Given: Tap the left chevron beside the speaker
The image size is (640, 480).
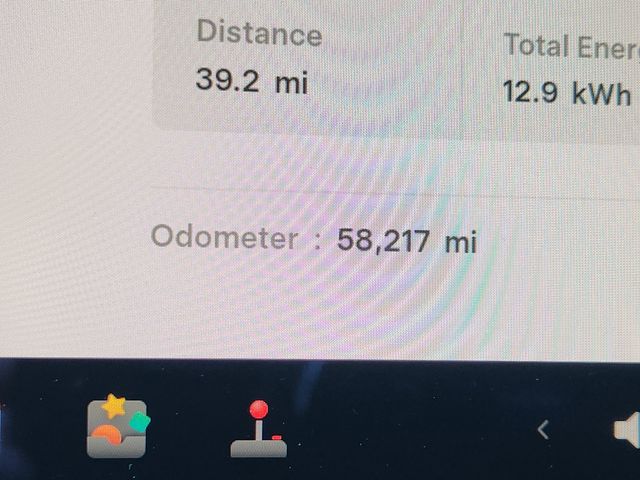Looking at the screenshot, I should coord(543,430).
